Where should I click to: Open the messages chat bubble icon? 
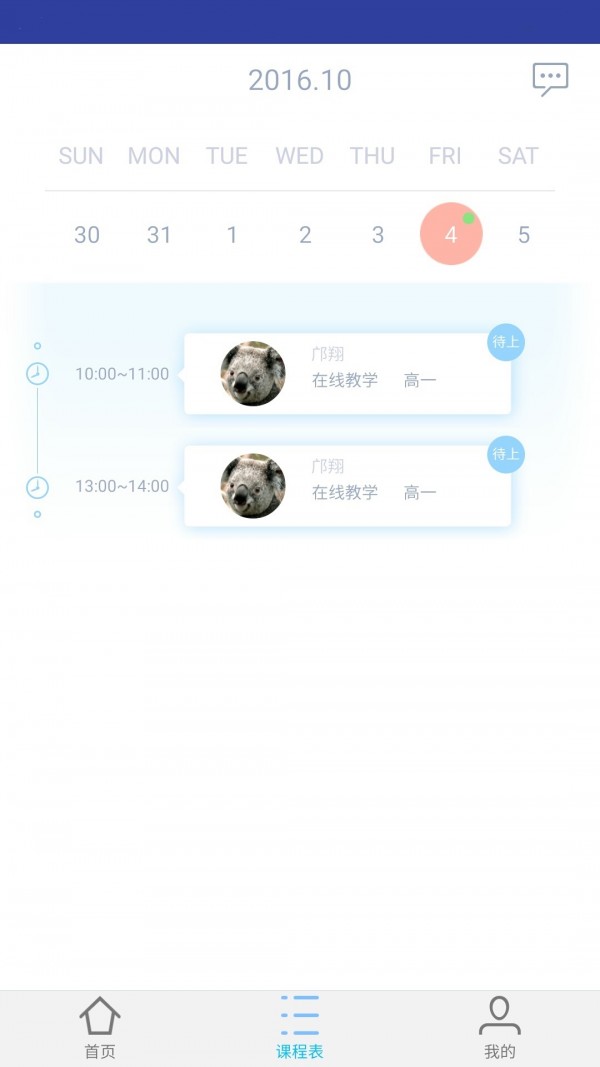pyautogui.click(x=550, y=79)
